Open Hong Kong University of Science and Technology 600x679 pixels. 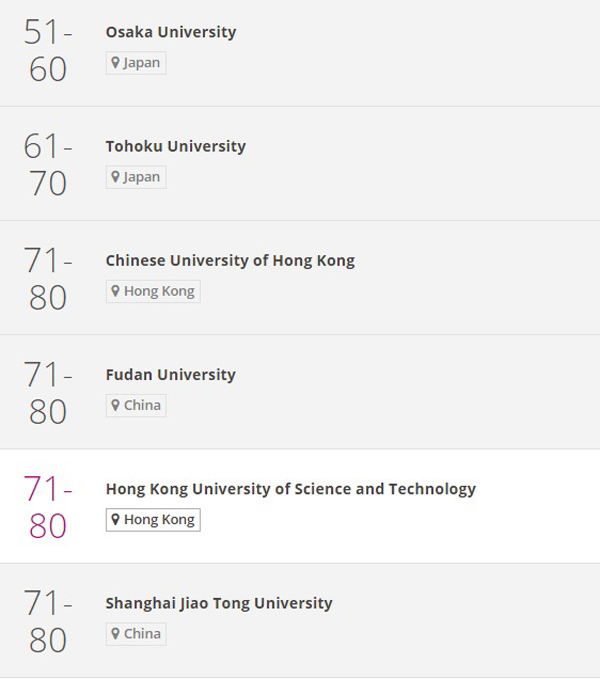coord(290,489)
